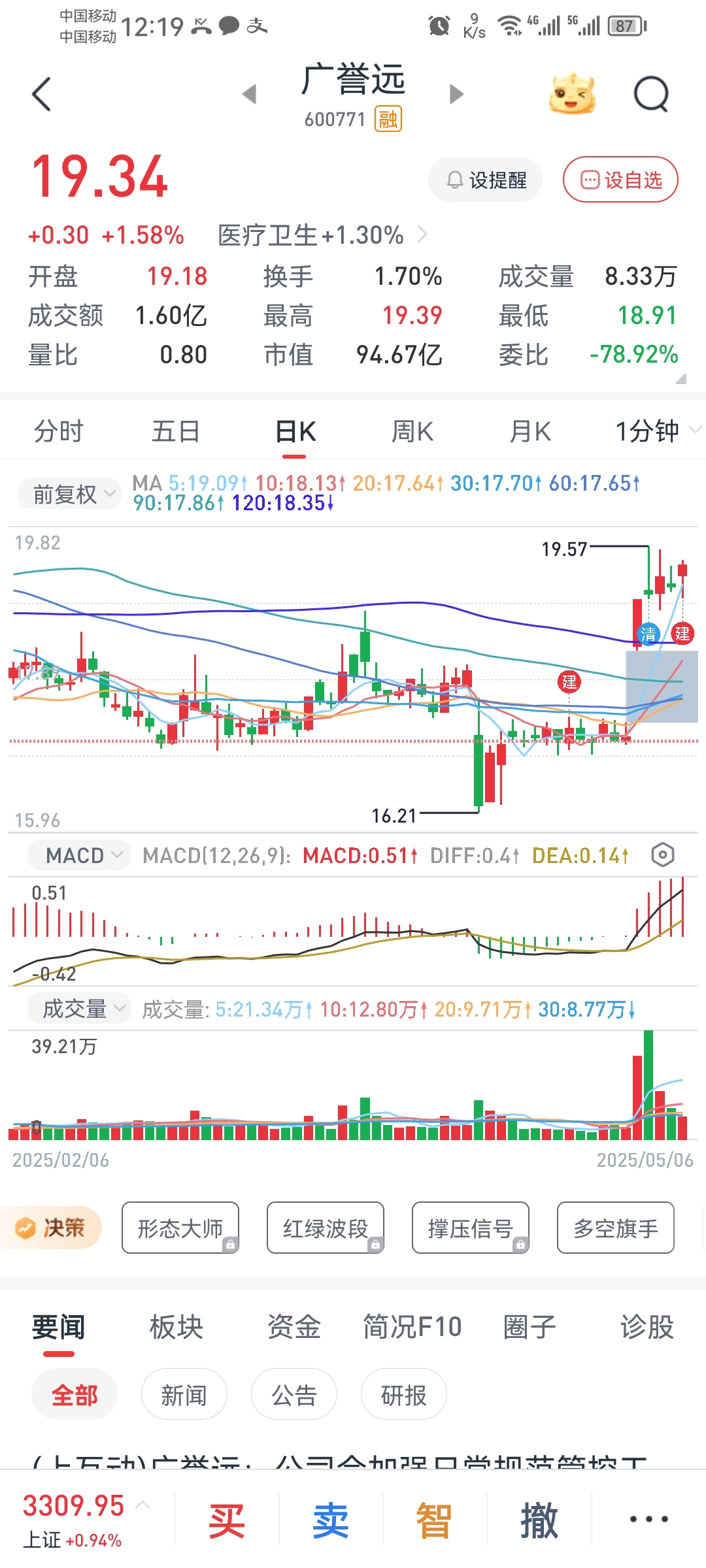
Task: Switch to the 资金 tab
Action: [x=294, y=1327]
